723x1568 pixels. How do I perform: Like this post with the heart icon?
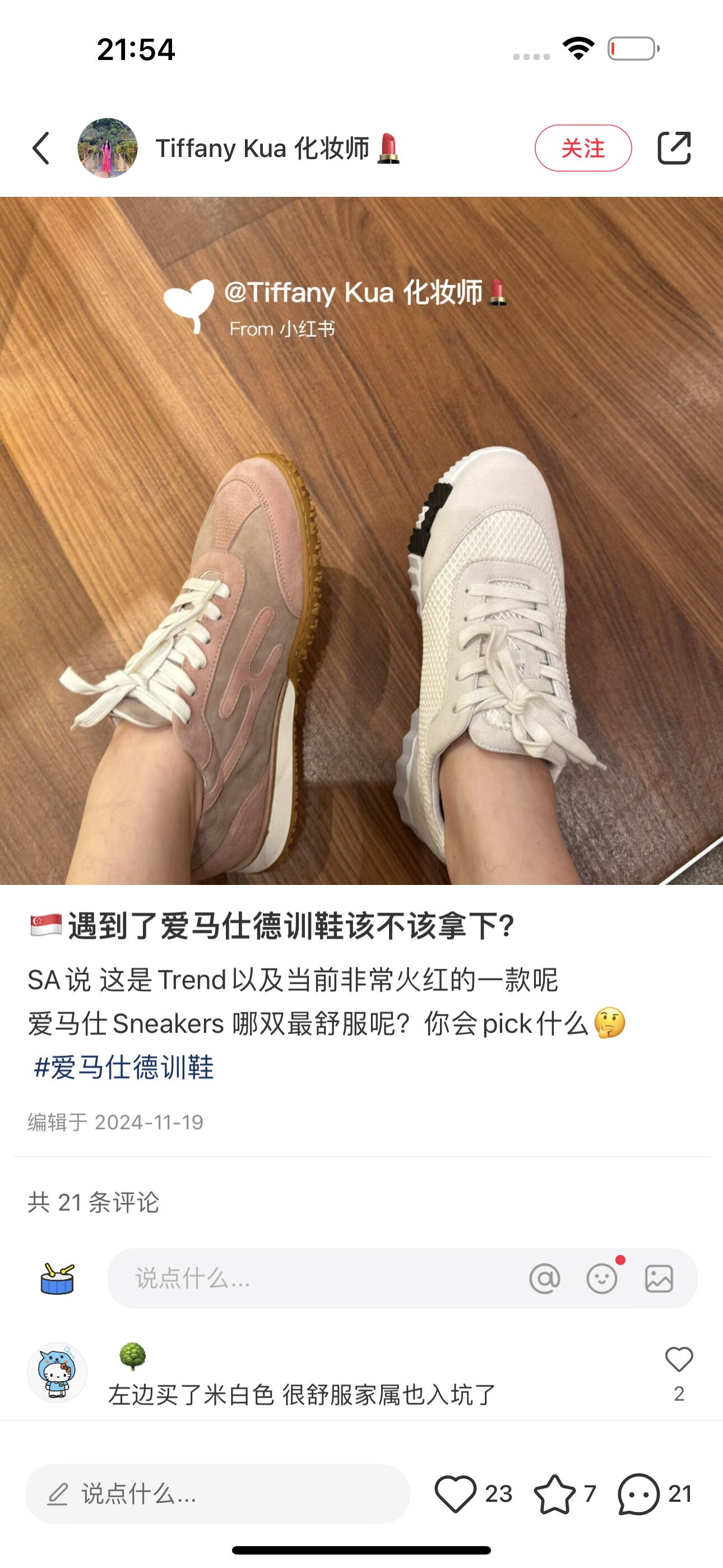(455, 1494)
